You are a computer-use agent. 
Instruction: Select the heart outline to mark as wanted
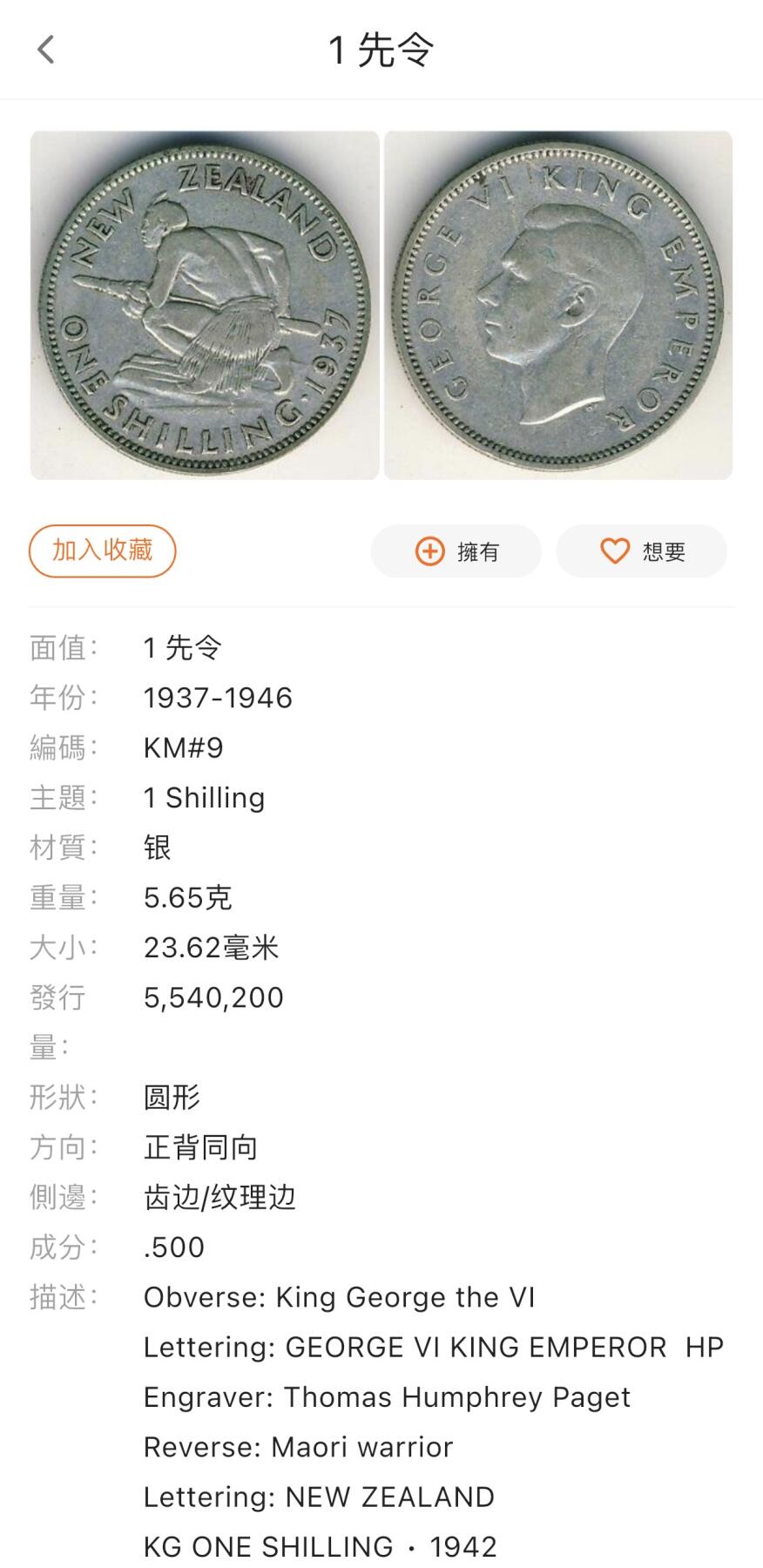pyautogui.click(x=615, y=551)
